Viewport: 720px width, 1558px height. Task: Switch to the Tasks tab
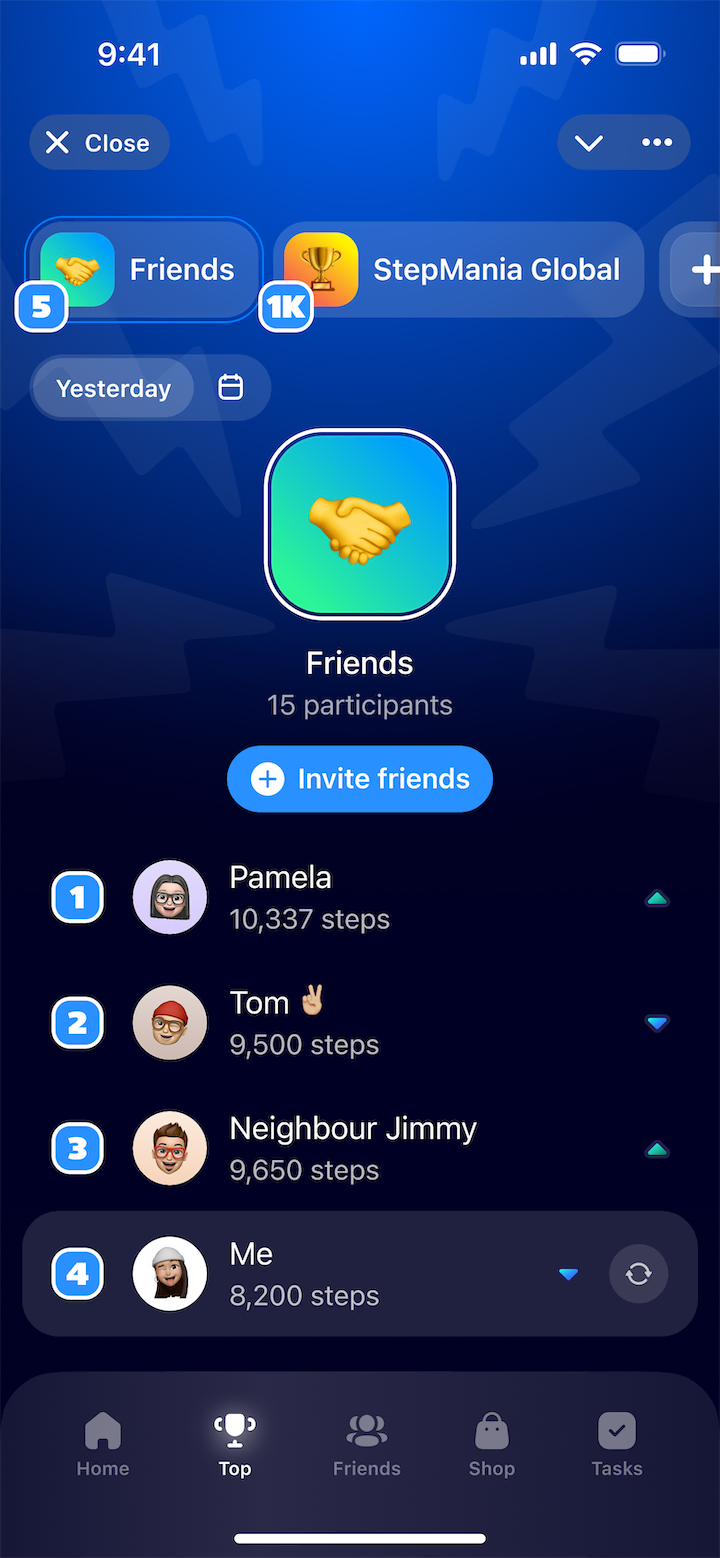pyautogui.click(x=617, y=1444)
